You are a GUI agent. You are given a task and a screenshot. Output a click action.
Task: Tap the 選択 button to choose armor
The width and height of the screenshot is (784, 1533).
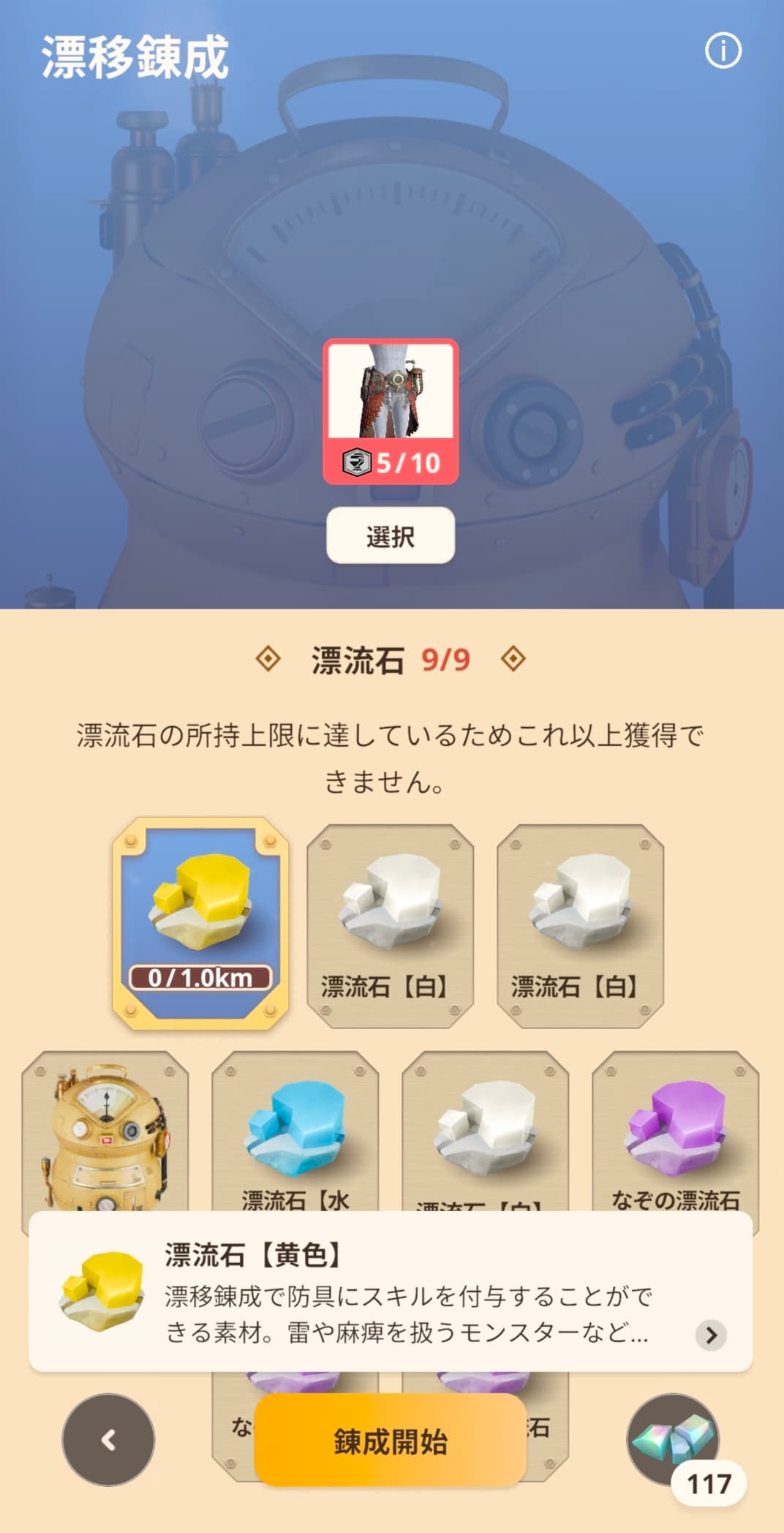(390, 536)
